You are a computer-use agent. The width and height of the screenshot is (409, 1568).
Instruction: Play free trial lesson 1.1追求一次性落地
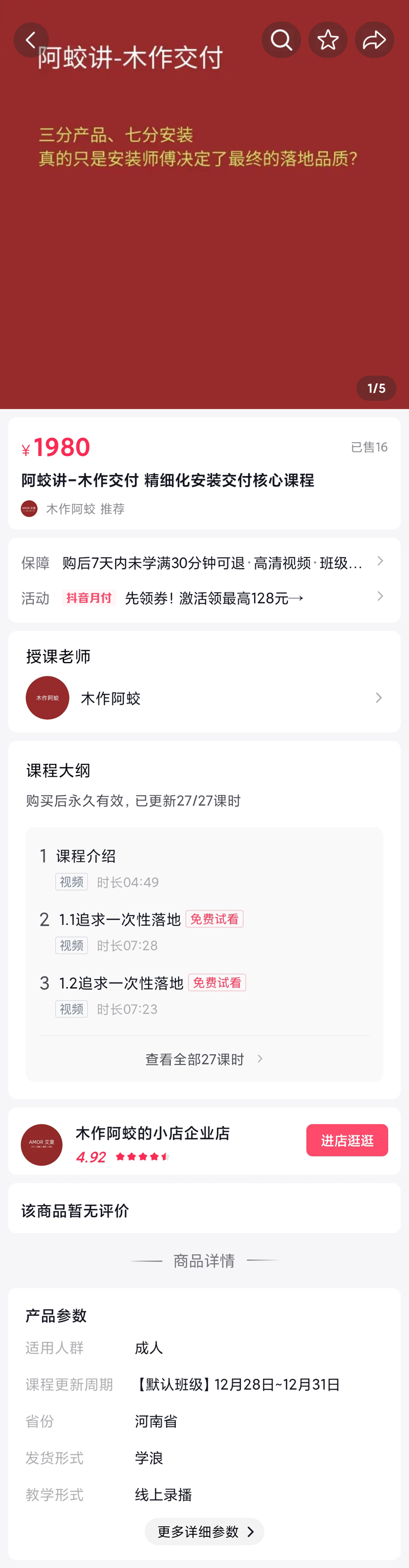(120, 920)
